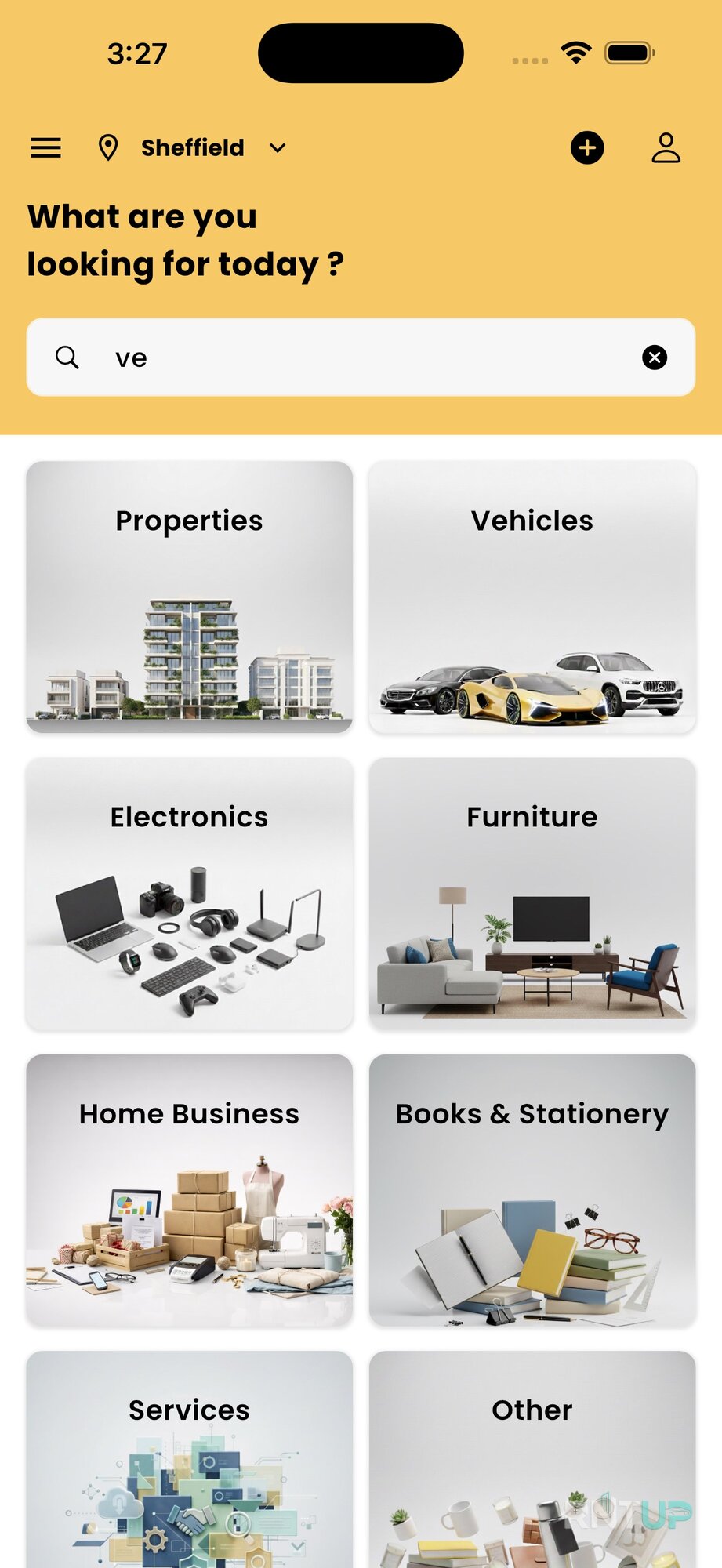Open the Properties category
The height and width of the screenshot is (1568, 722).
click(x=190, y=597)
